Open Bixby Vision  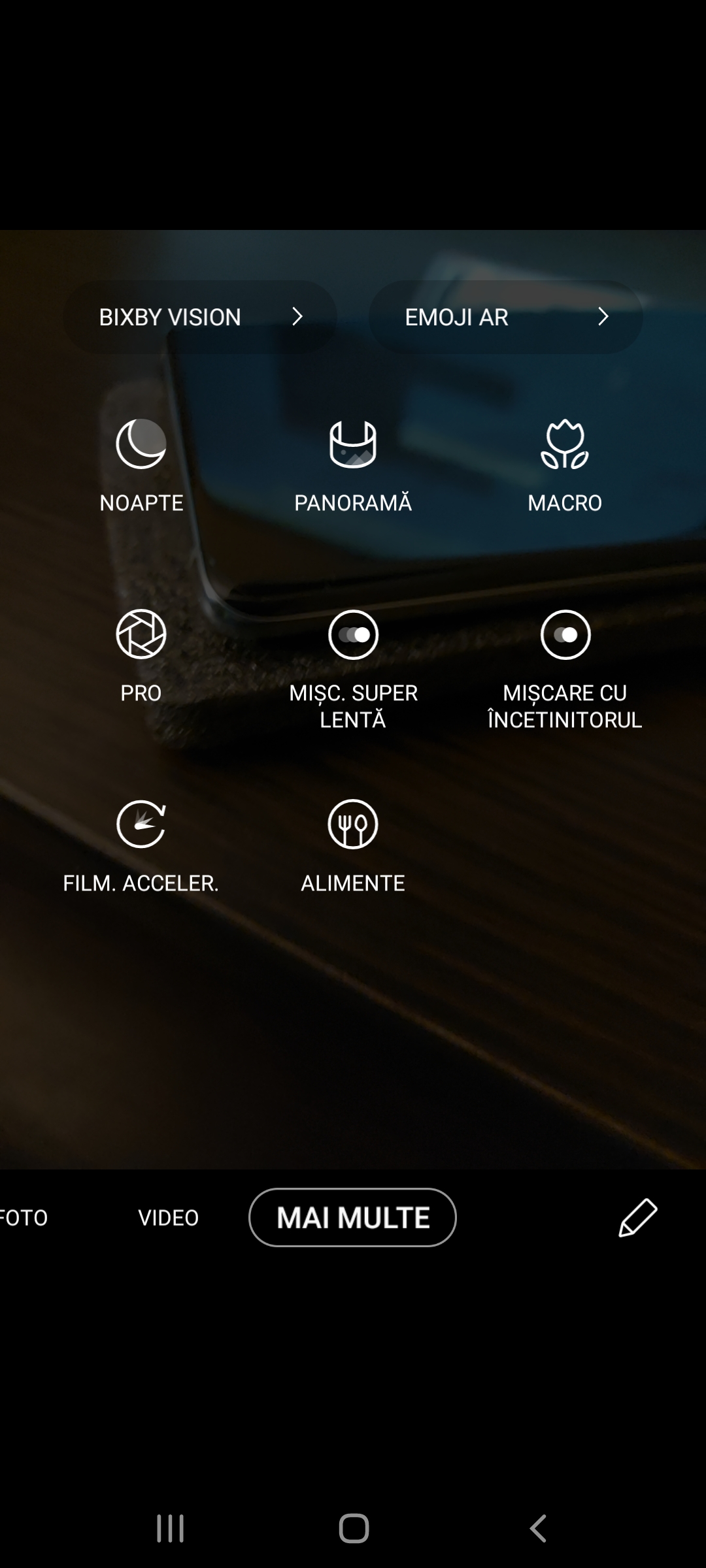coord(200,317)
